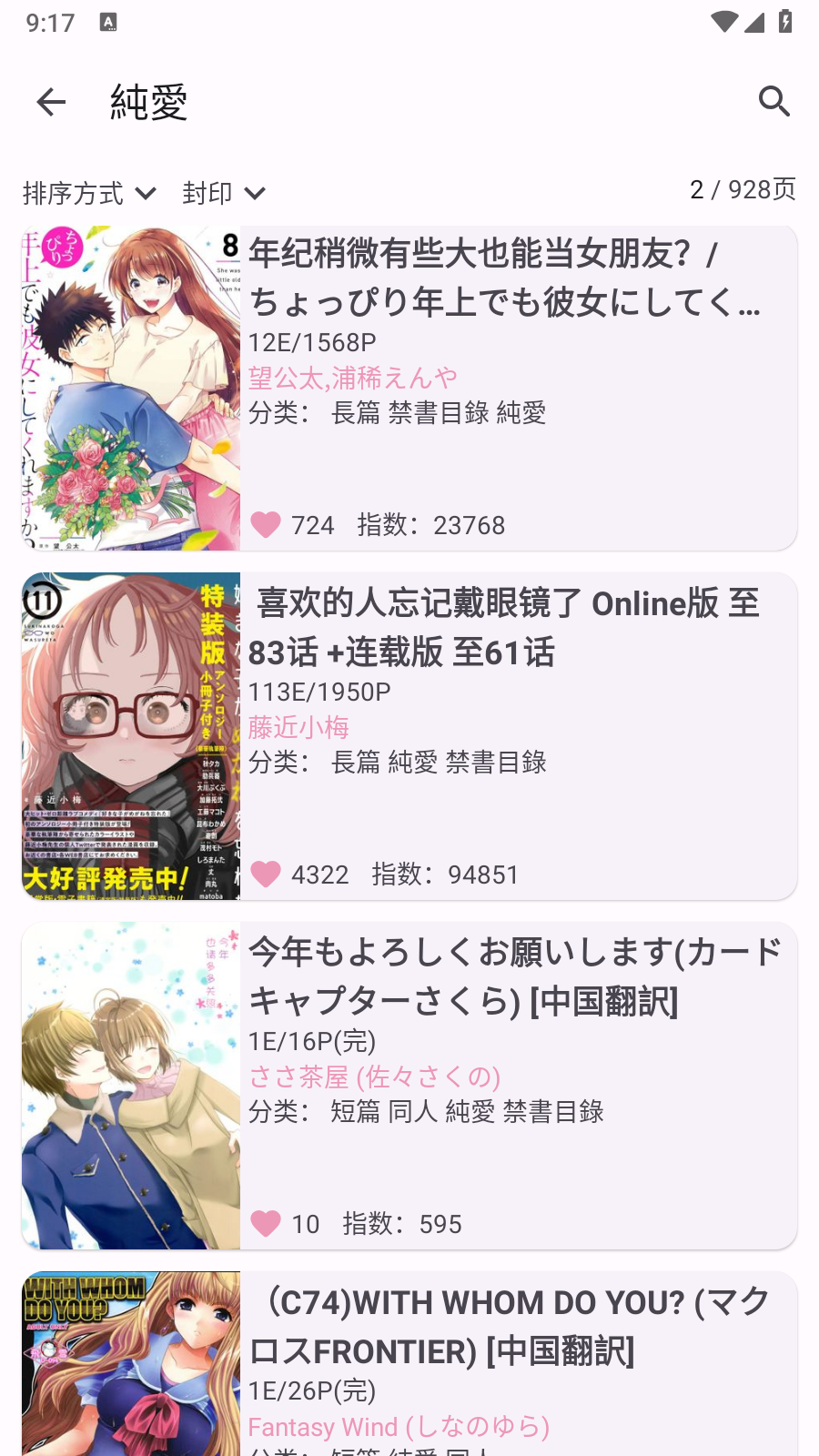819x1456 pixels.
Task: Open author link Fantasy Wind (しなのゆら)
Action: click(400, 1426)
